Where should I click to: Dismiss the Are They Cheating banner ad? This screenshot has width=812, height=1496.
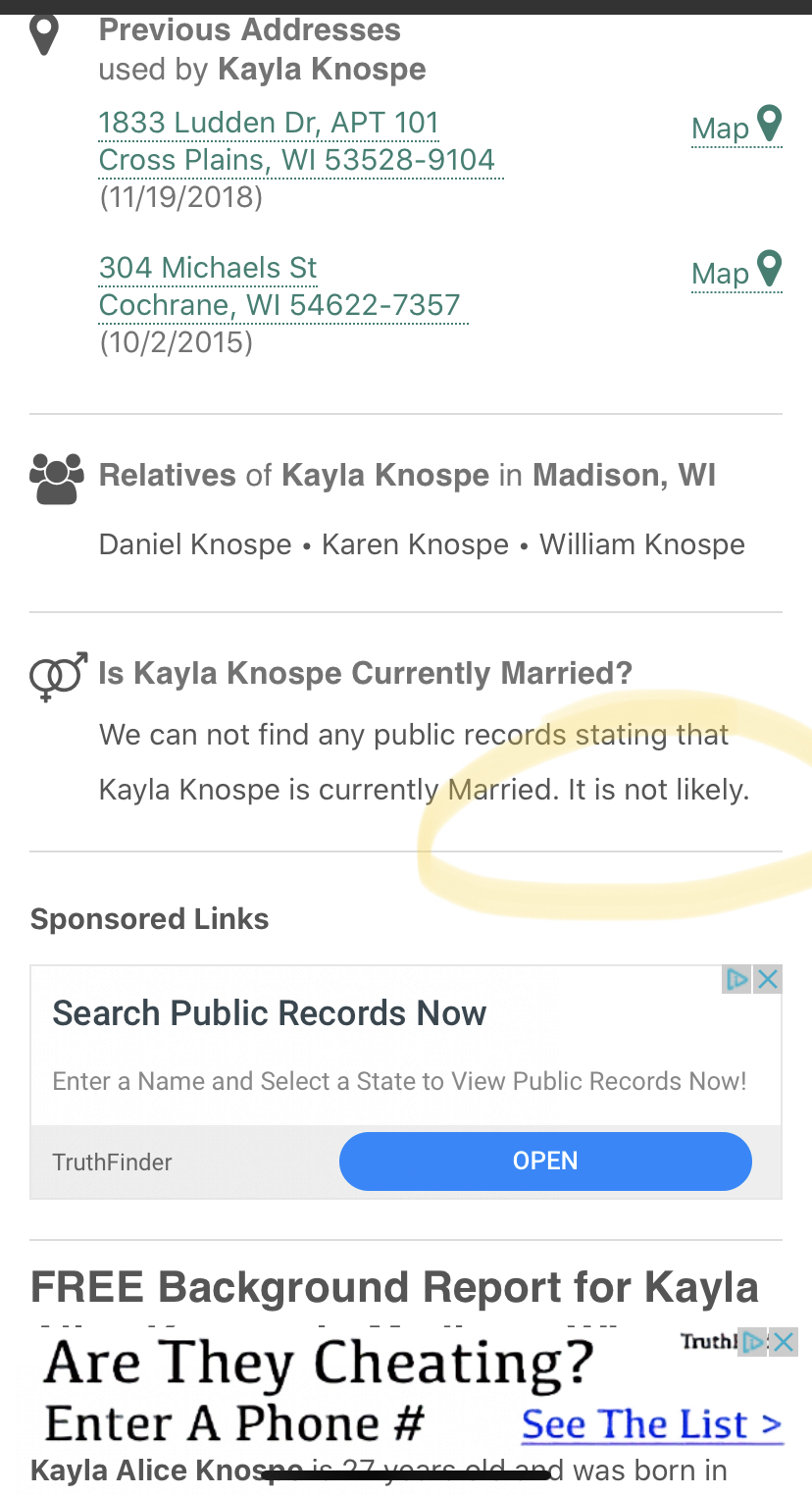pyautogui.click(x=783, y=1342)
